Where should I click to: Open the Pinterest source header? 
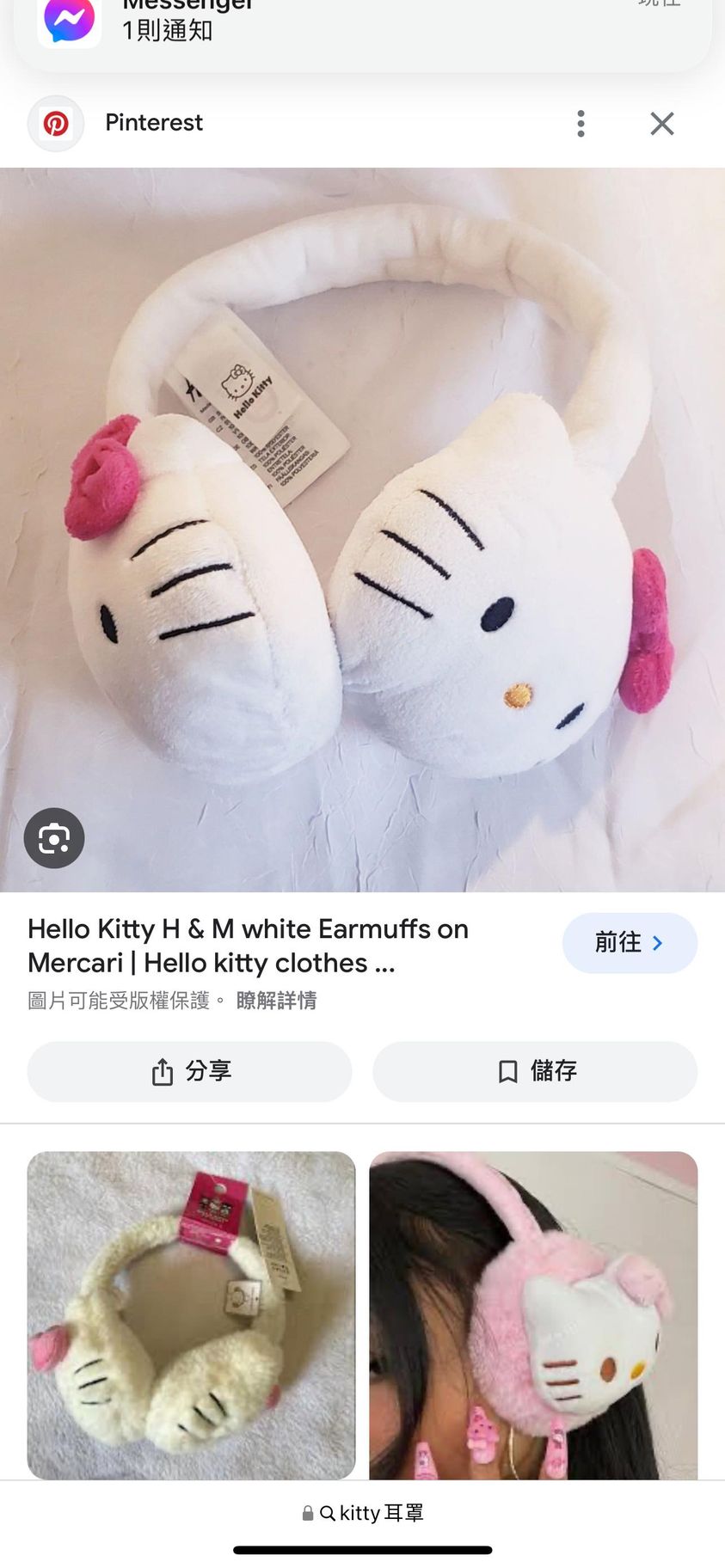click(x=153, y=123)
